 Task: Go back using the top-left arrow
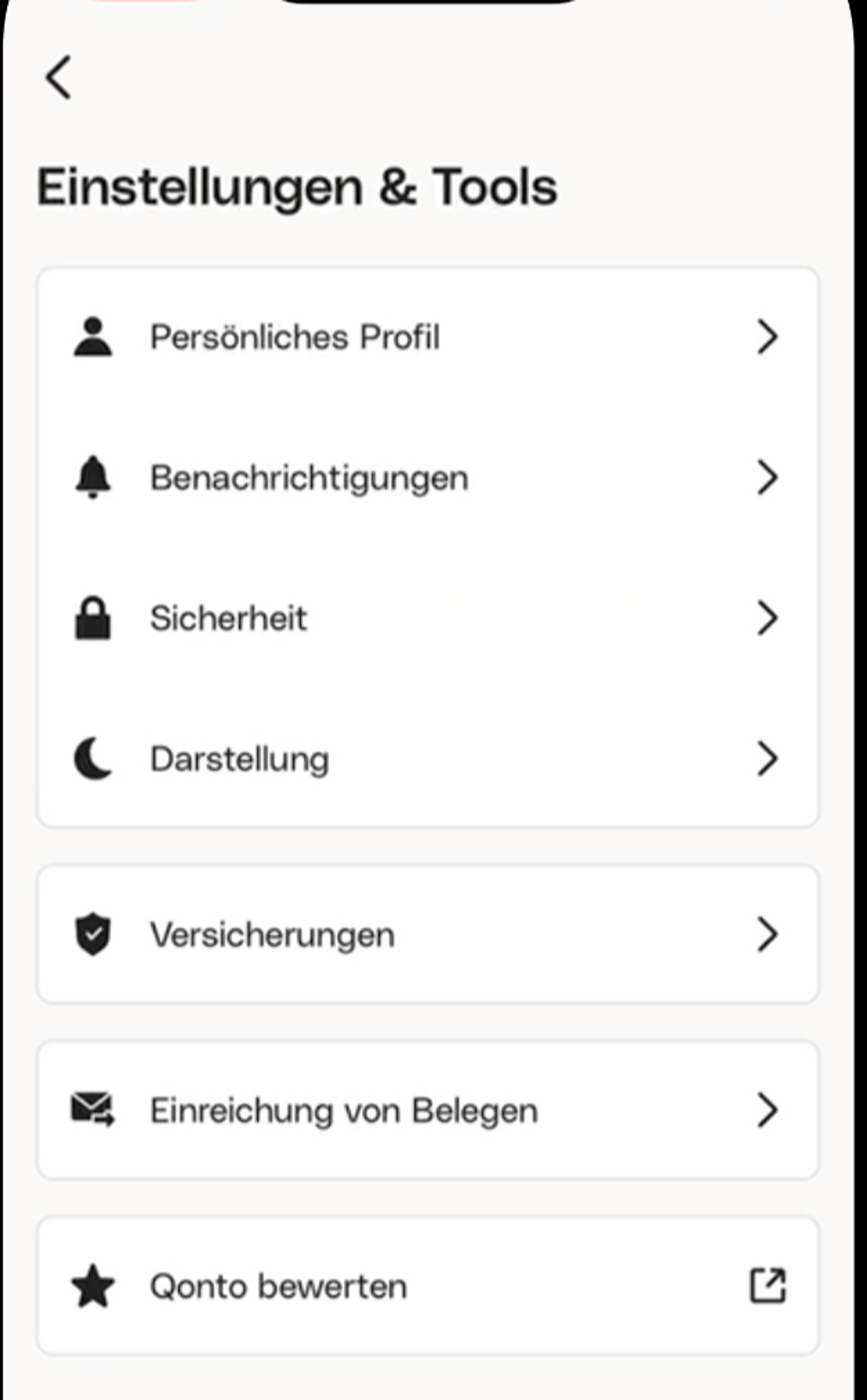coord(59,78)
